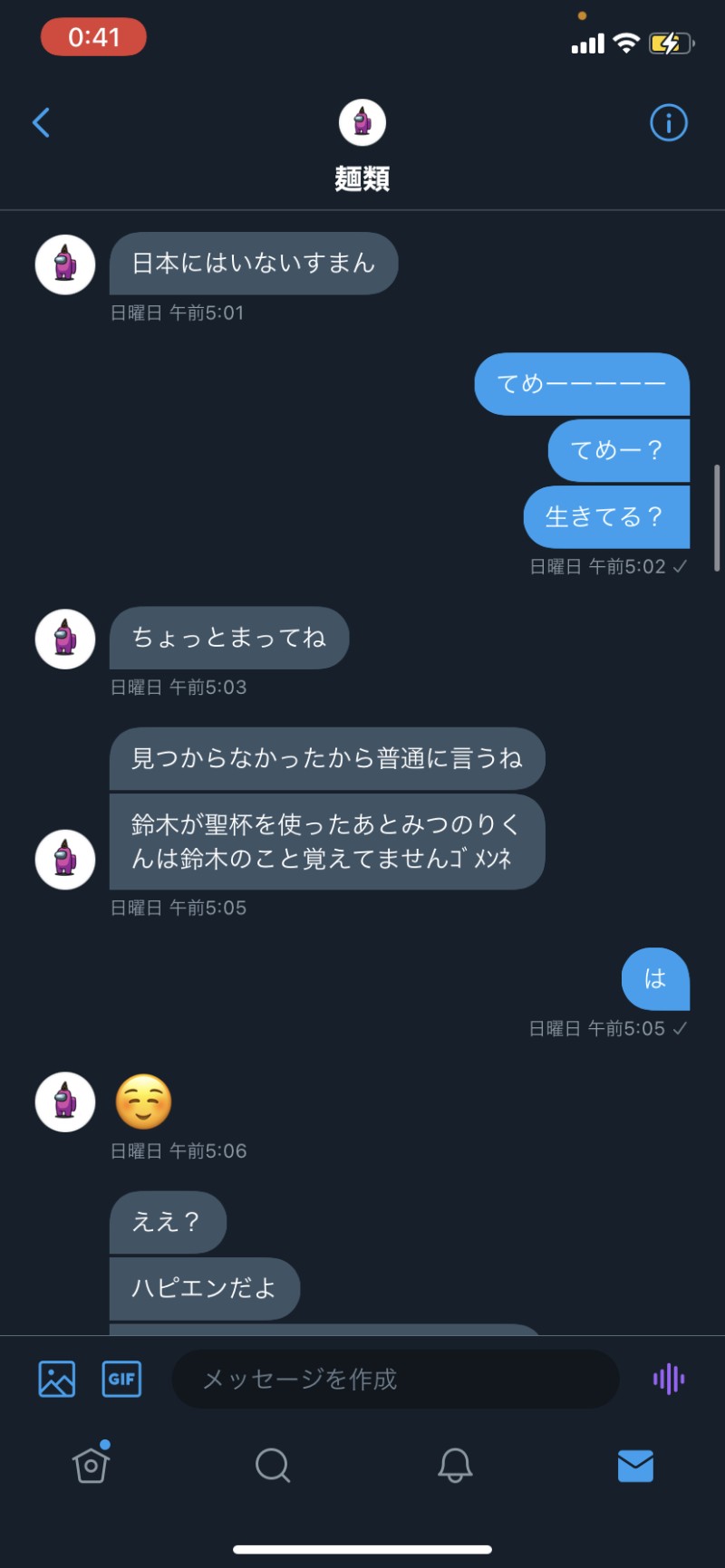
Task: Open the Notifications tab
Action: click(x=455, y=1465)
